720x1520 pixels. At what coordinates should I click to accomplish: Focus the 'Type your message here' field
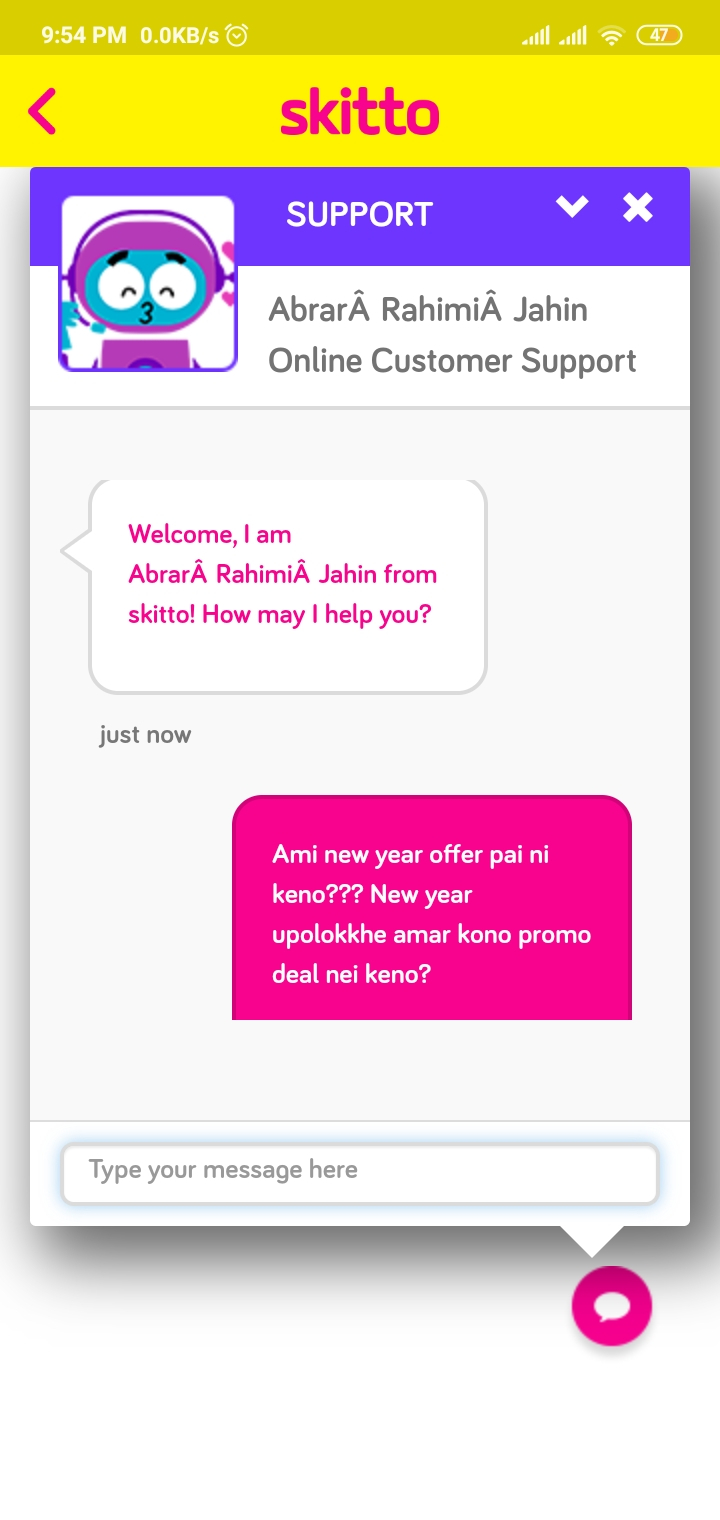(359, 1172)
